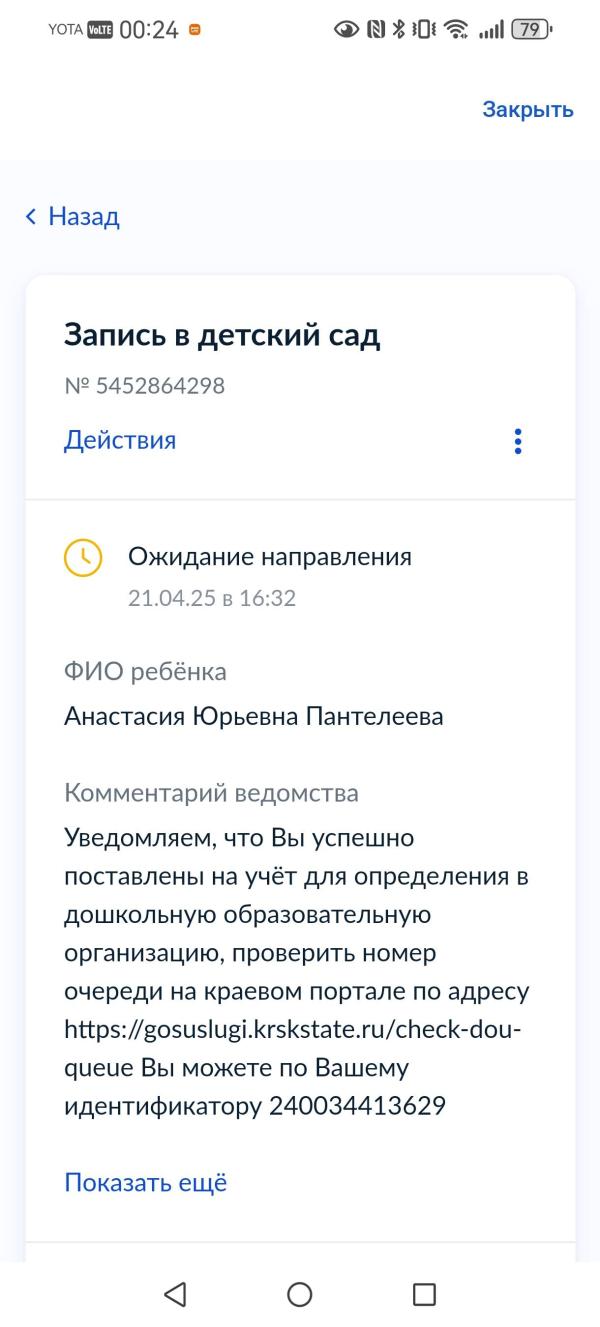This screenshot has width=600, height=1327.
Task: Open the Действия link
Action: click(120, 440)
